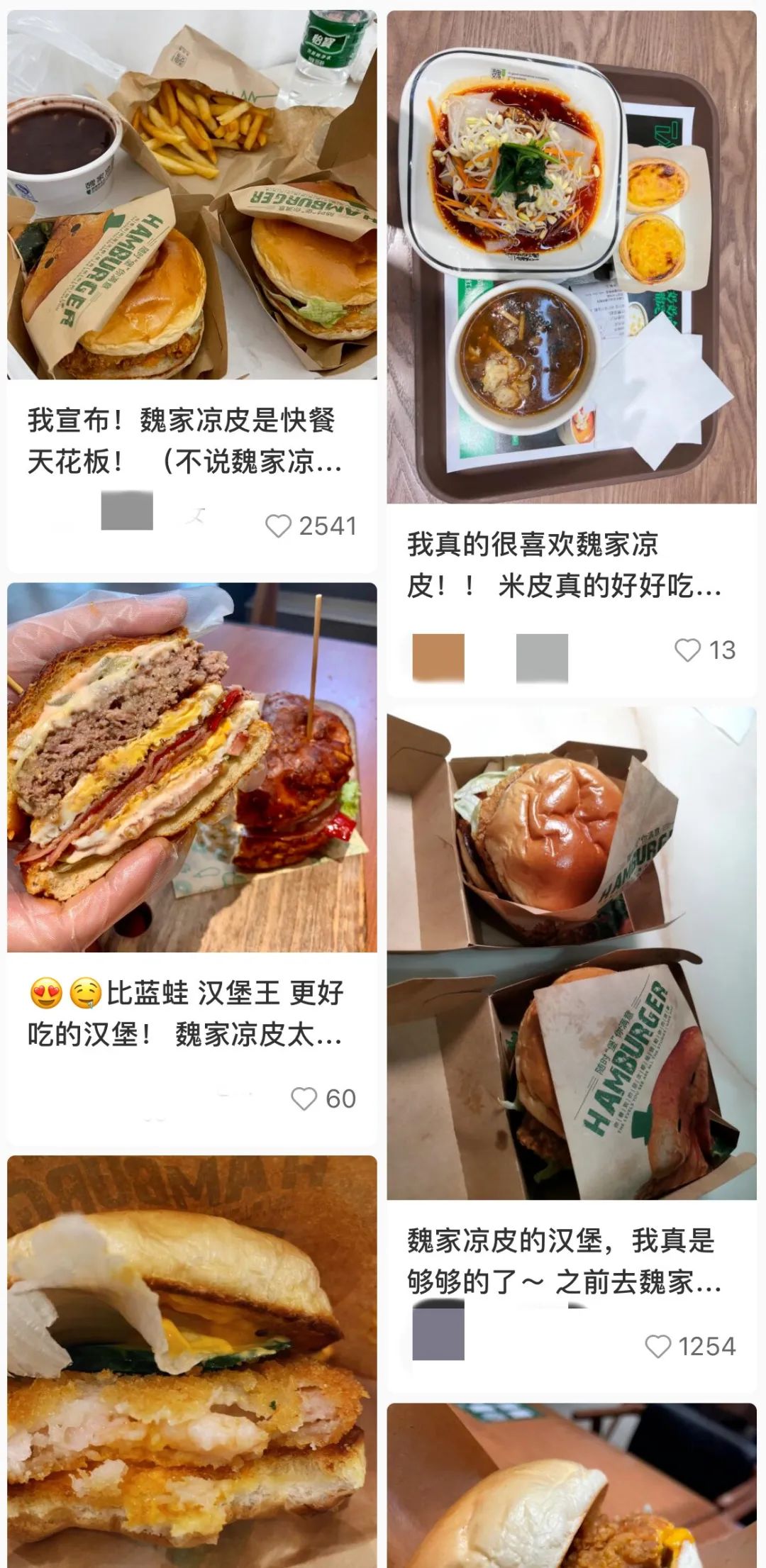Image resolution: width=766 pixels, height=1568 pixels.
Task: Like the post with 1254 likes
Action: [x=657, y=1346]
